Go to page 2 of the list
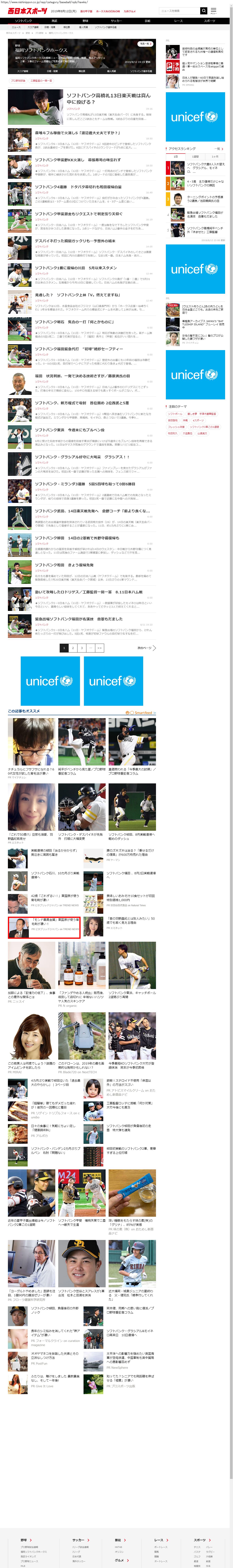 pyautogui.click(x=73, y=648)
